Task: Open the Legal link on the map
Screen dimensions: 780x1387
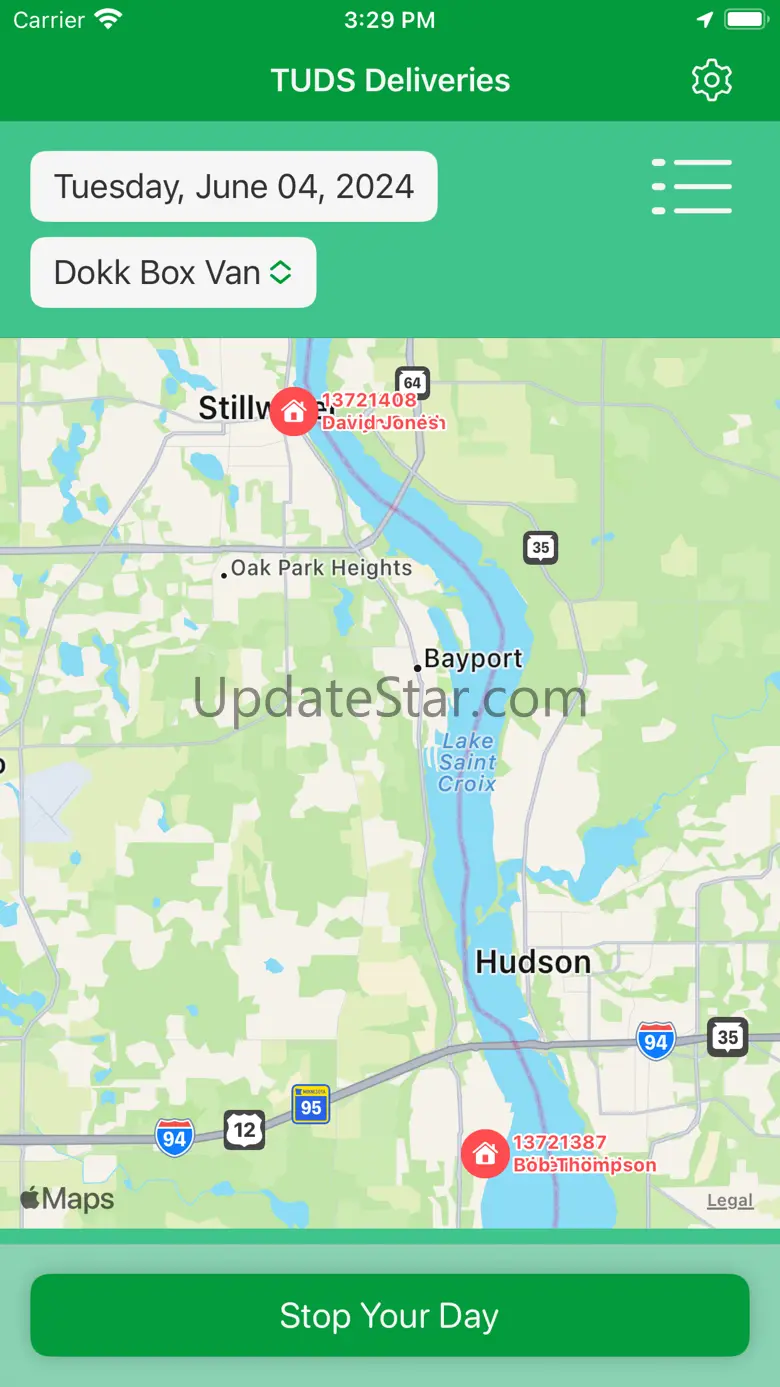Action: (730, 1200)
